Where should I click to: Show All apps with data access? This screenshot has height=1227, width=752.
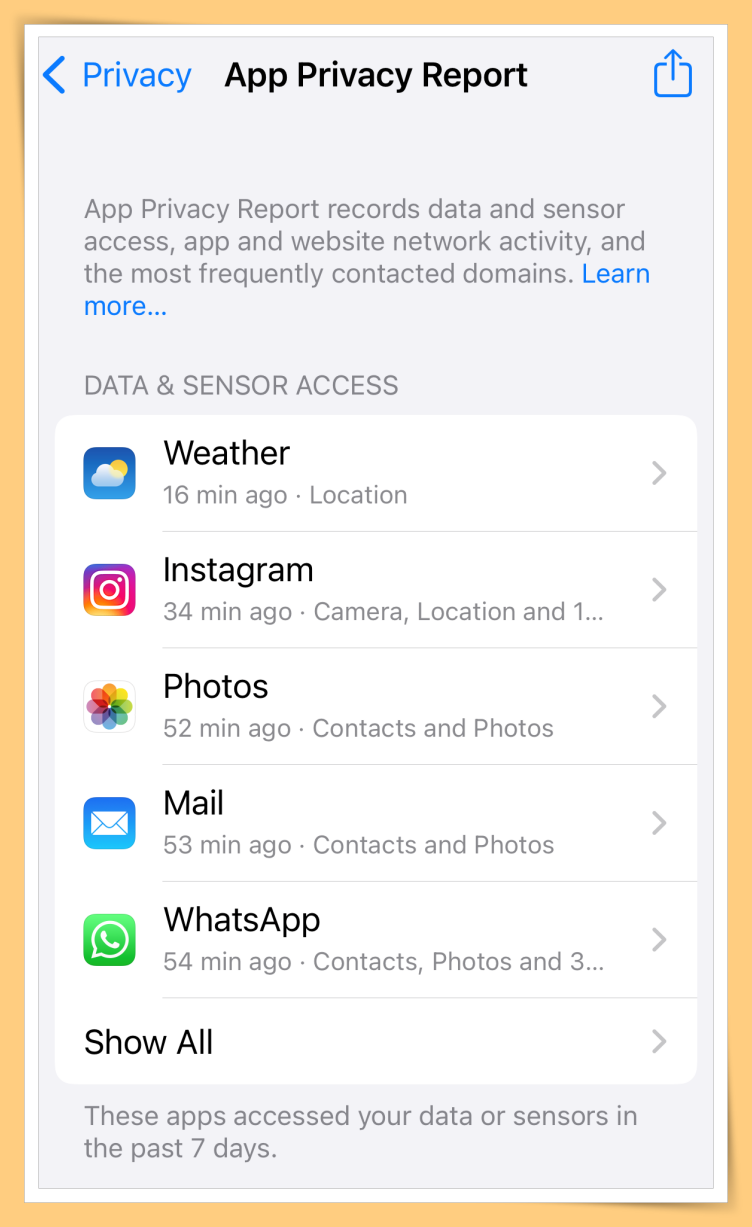coord(375,1042)
